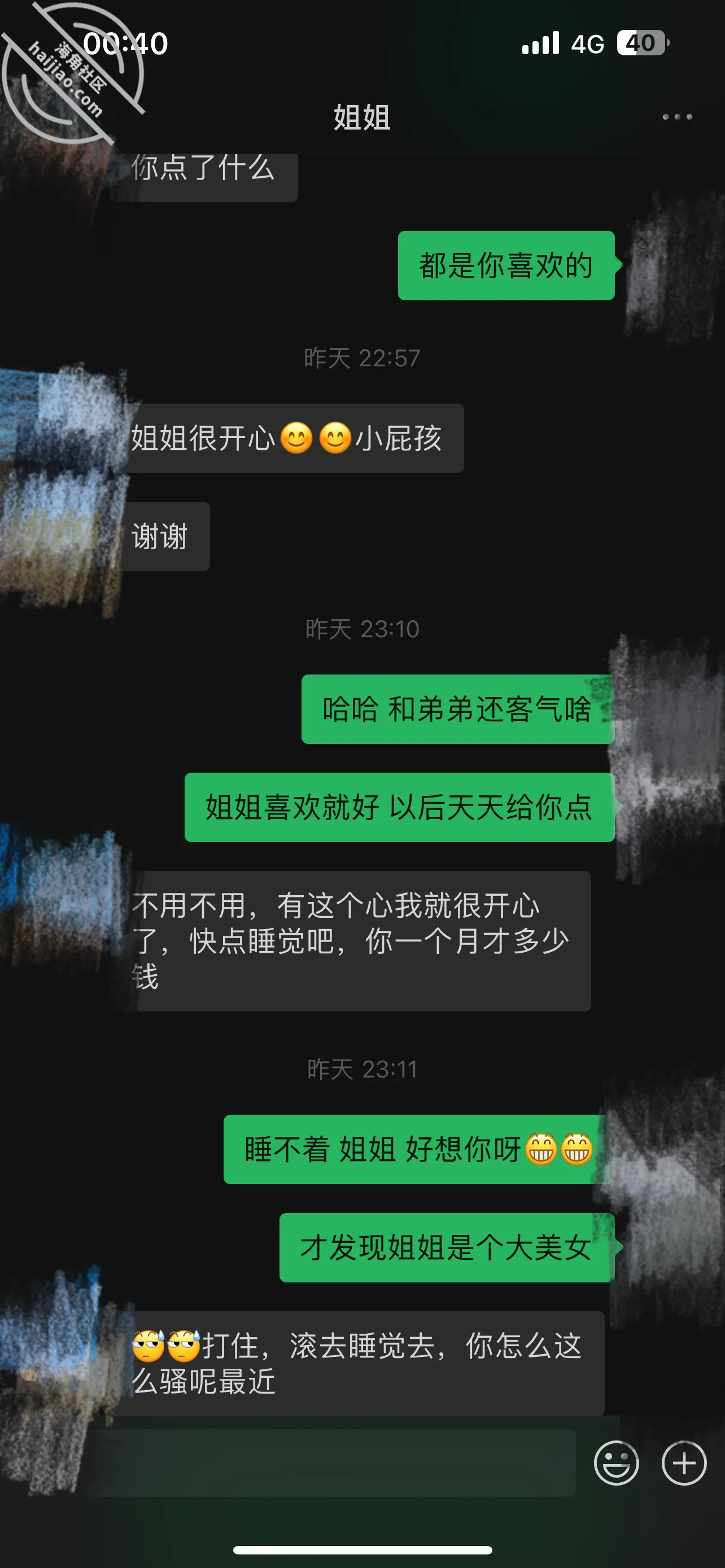Open the three-dot chat info menu
Screen dimensions: 725x1568
(677, 117)
